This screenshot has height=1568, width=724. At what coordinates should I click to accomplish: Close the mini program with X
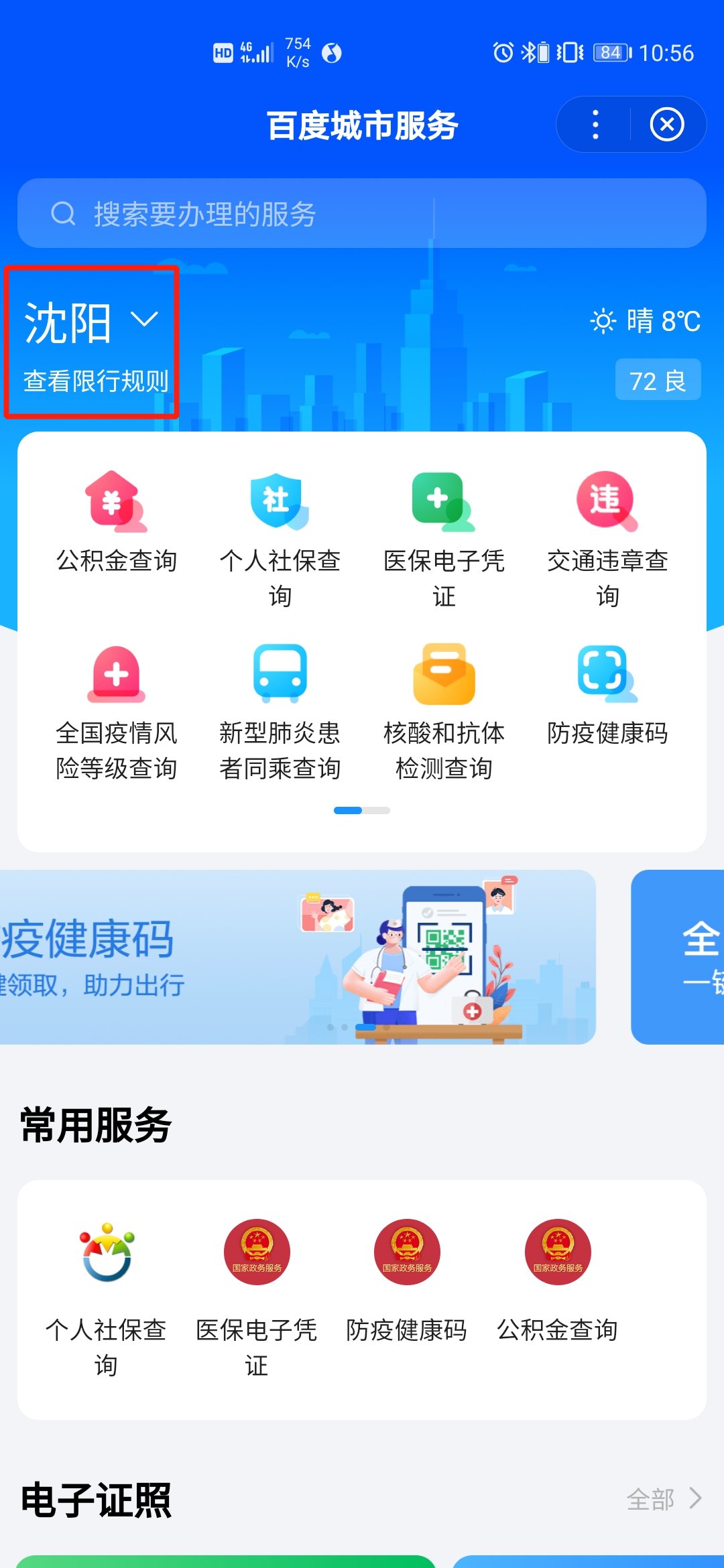[667, 125]
